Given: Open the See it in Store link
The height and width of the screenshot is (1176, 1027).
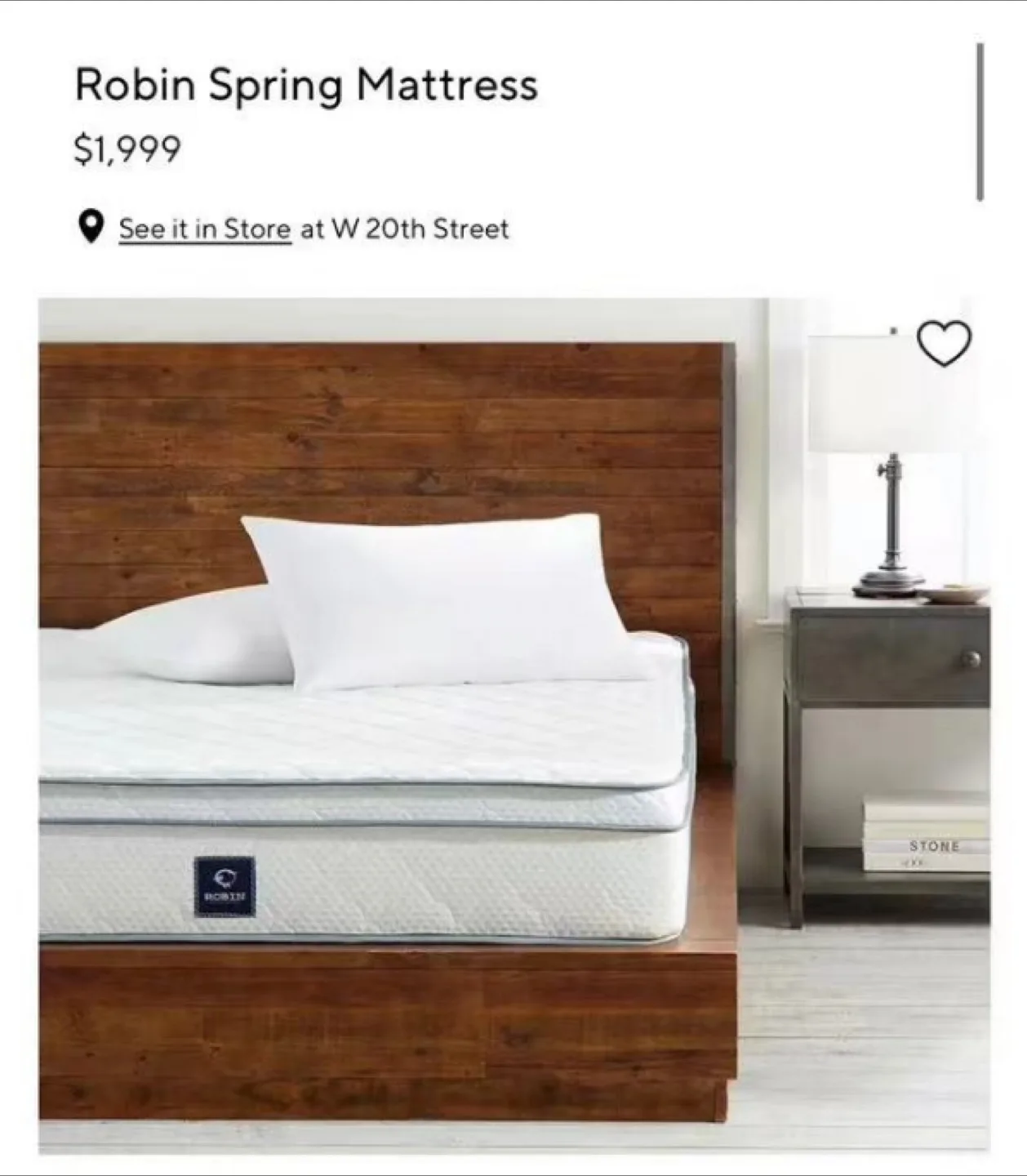Looking at the screenshot, I should pos(205,229).
